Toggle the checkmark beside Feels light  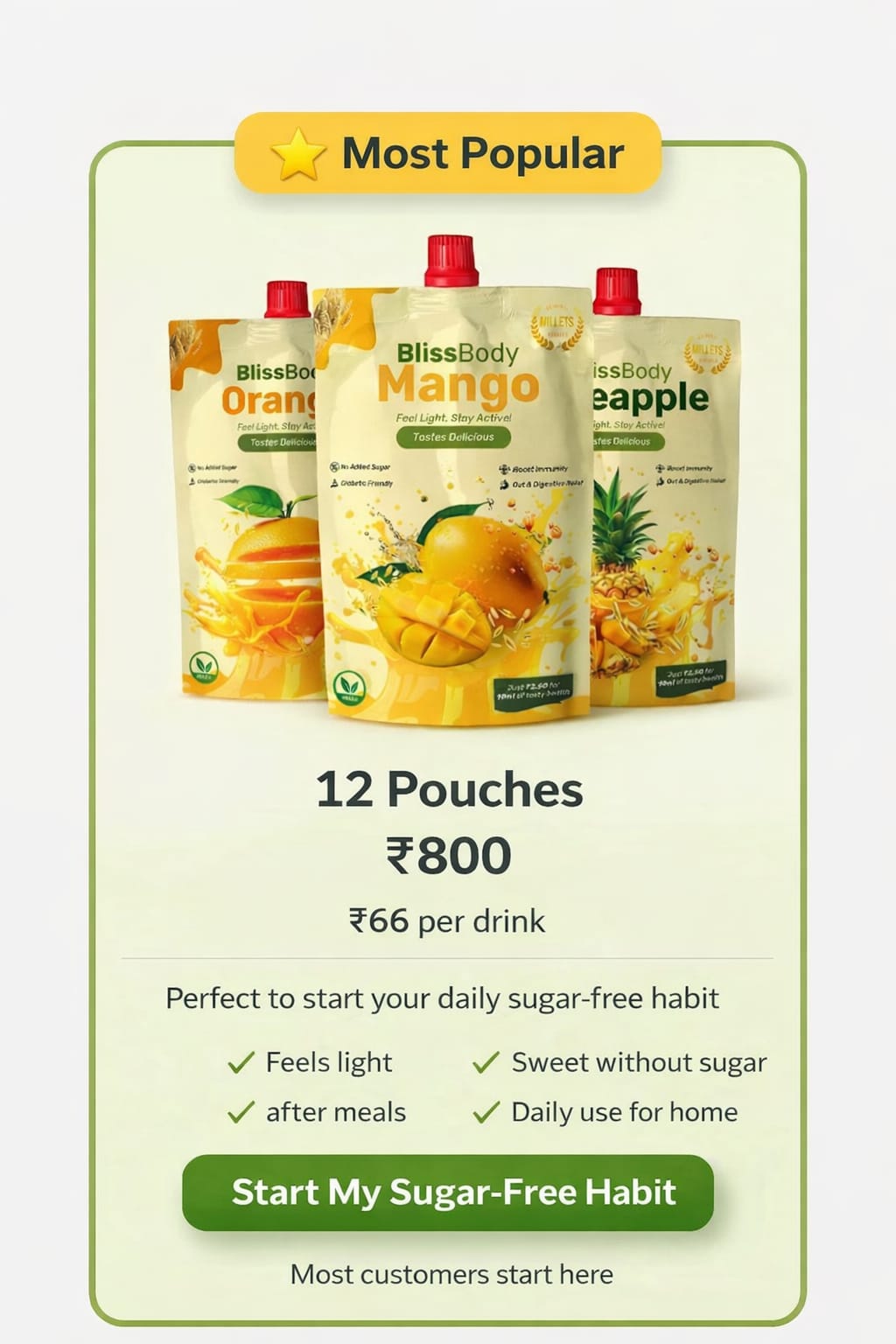point(239,1063)
